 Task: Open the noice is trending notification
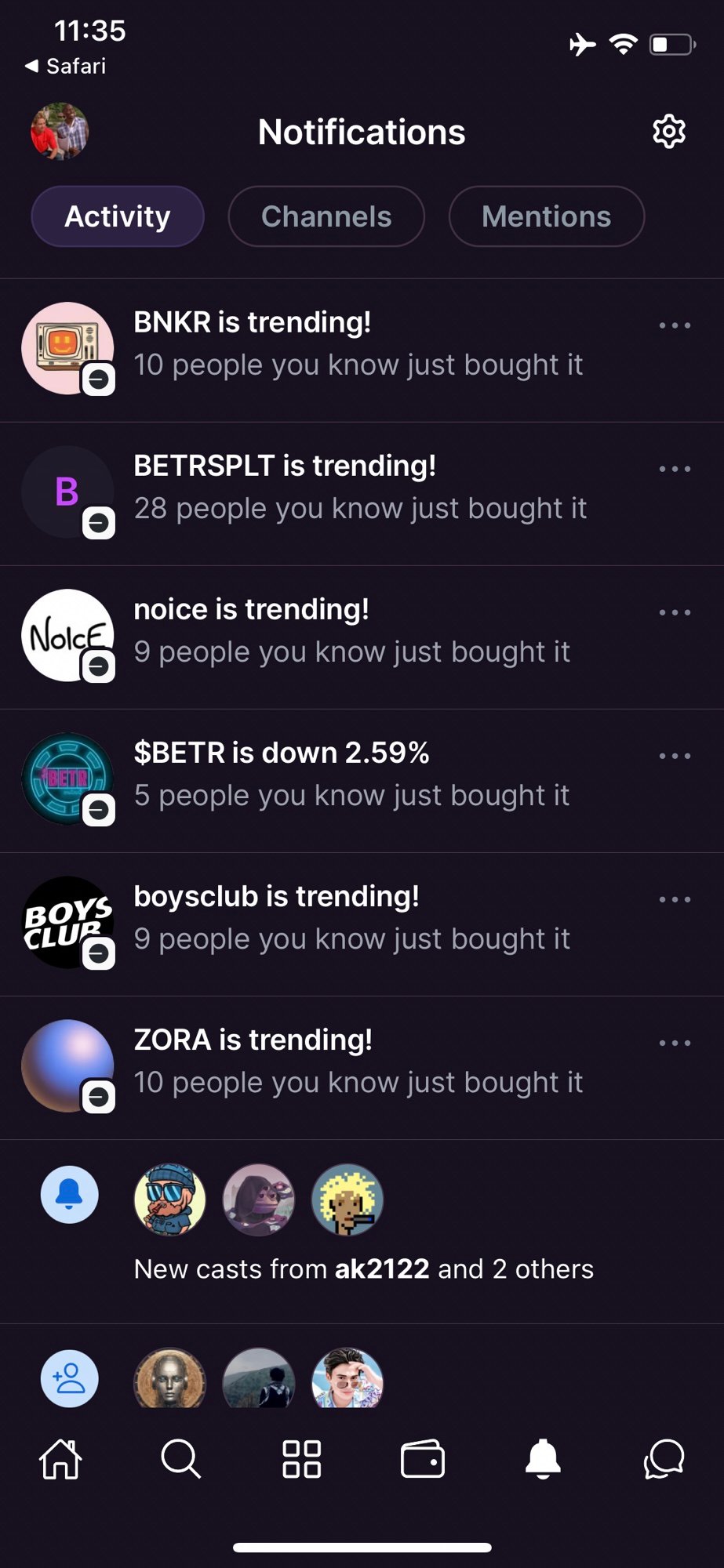coord(351,630)
